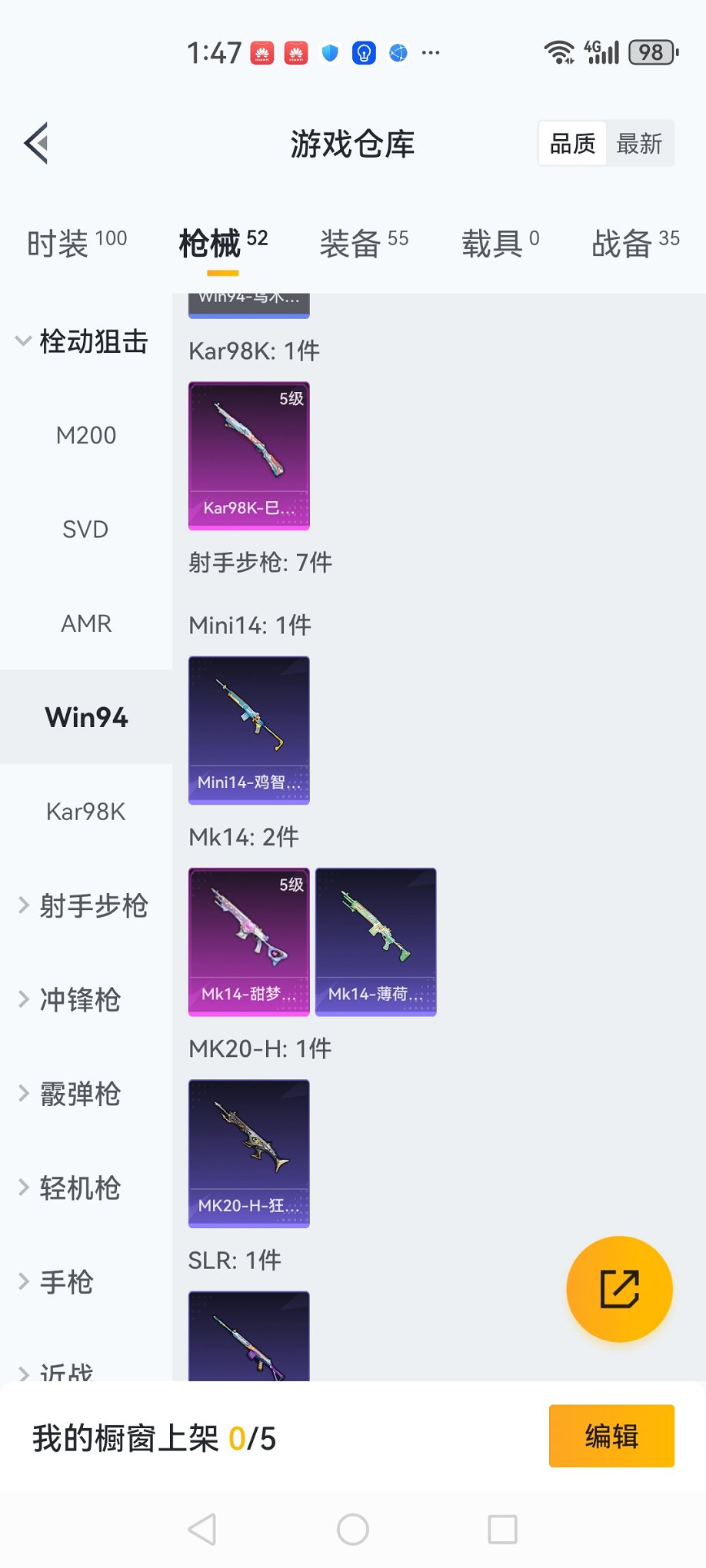
Task: Open the 载具 tab
Action: tap(500, 243)
